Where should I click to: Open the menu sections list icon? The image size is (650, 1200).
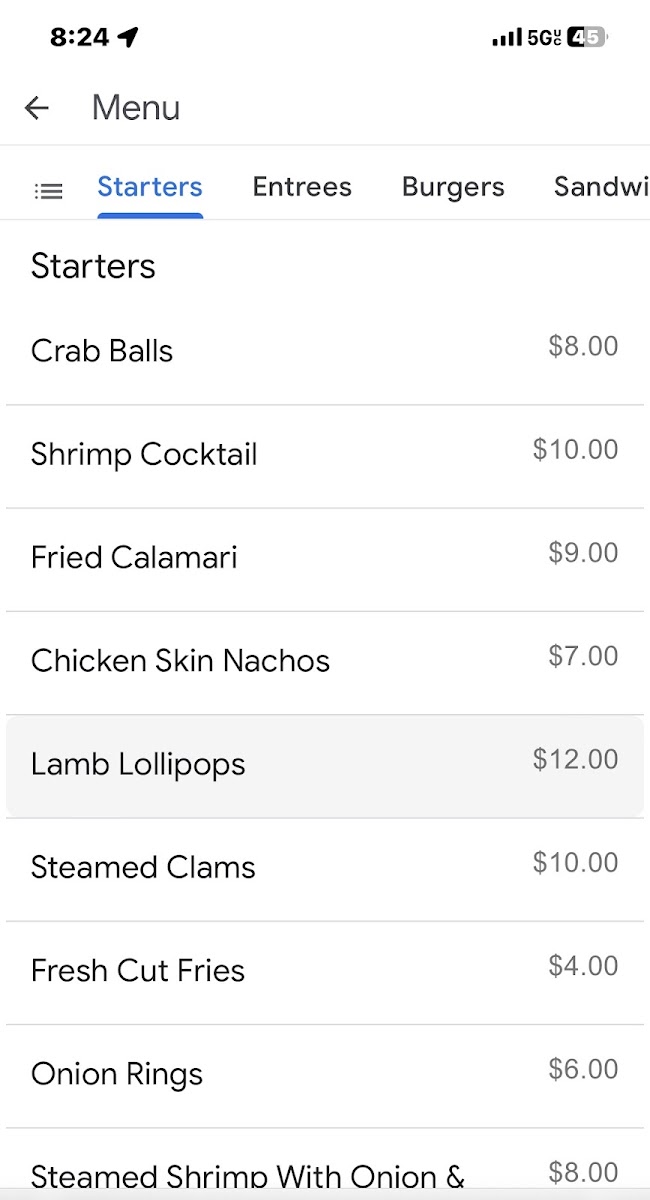tap(48, 190)
